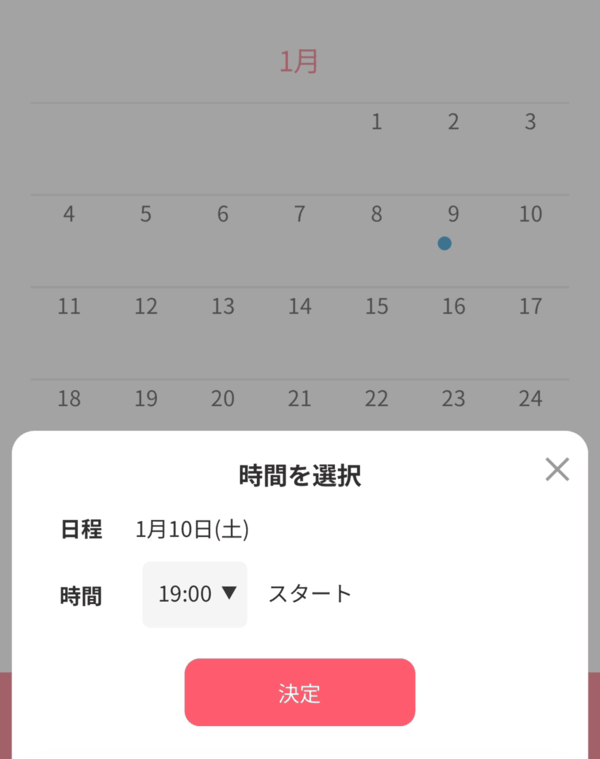Open the 19:00 time dropdown
This screenshot has height=759, width=600.
tap(195, 594)
